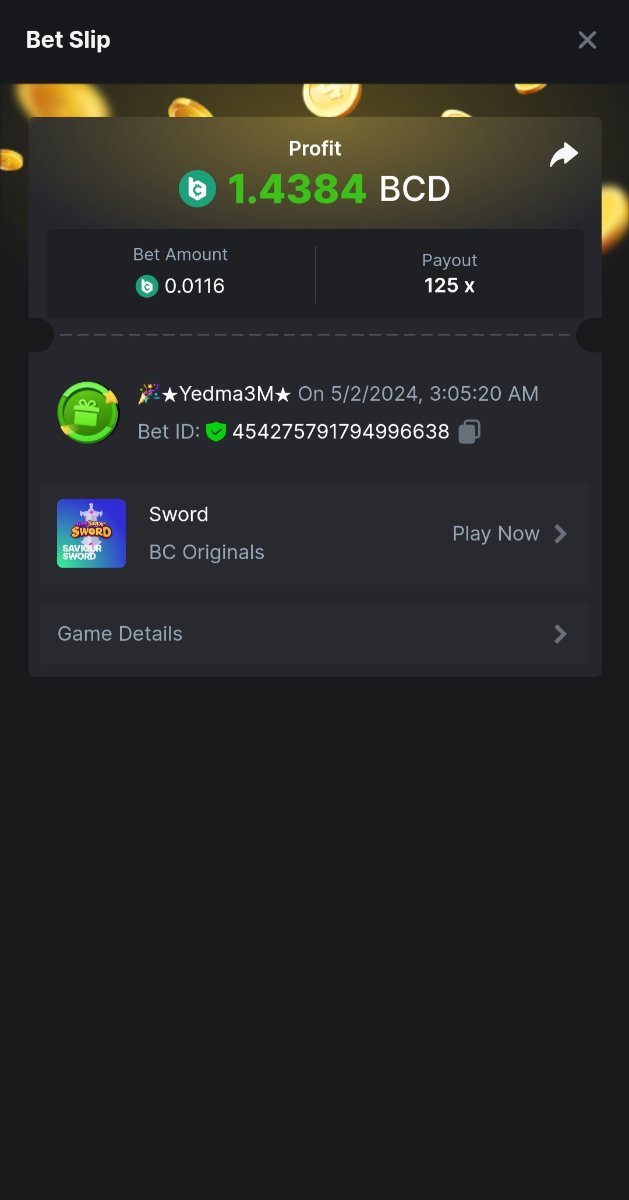Play the Sword game now
This screenshot has height=1200, width=629.
coord(509,534)
